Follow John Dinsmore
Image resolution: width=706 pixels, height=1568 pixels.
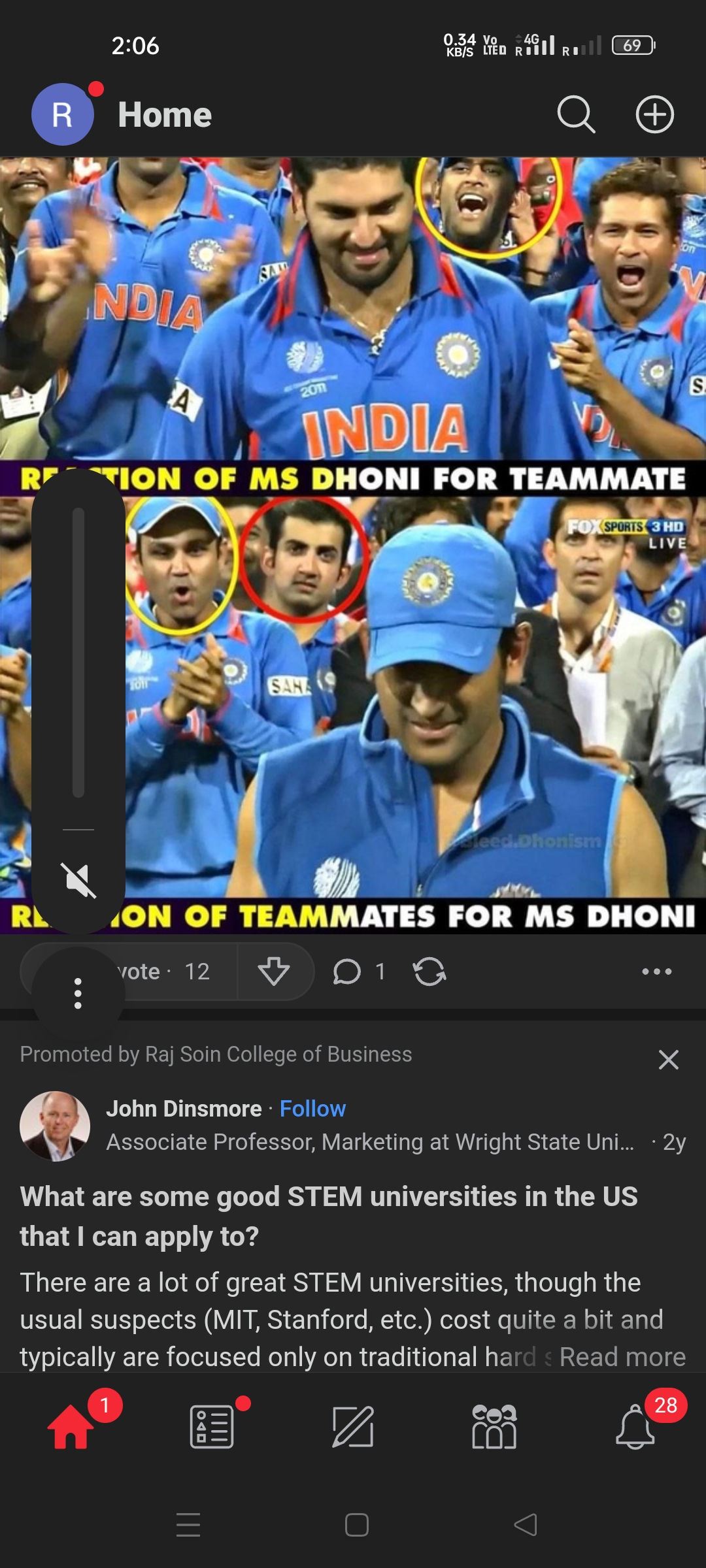coord(312,1109)
